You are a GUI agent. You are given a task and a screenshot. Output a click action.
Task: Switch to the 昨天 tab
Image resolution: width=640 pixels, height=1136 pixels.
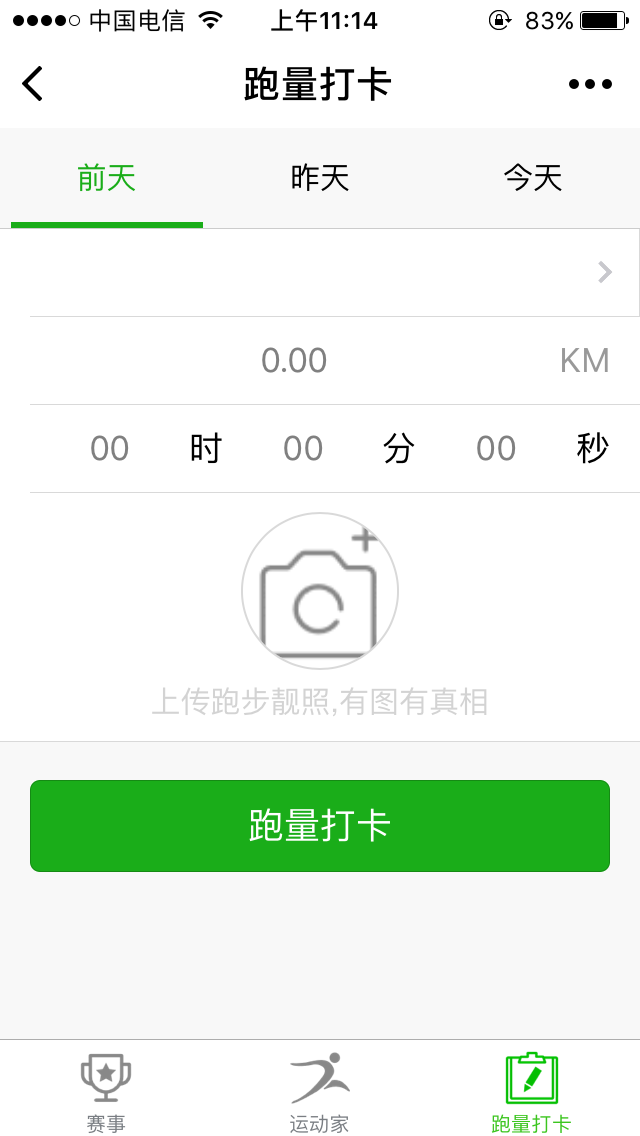pos(320,178)
